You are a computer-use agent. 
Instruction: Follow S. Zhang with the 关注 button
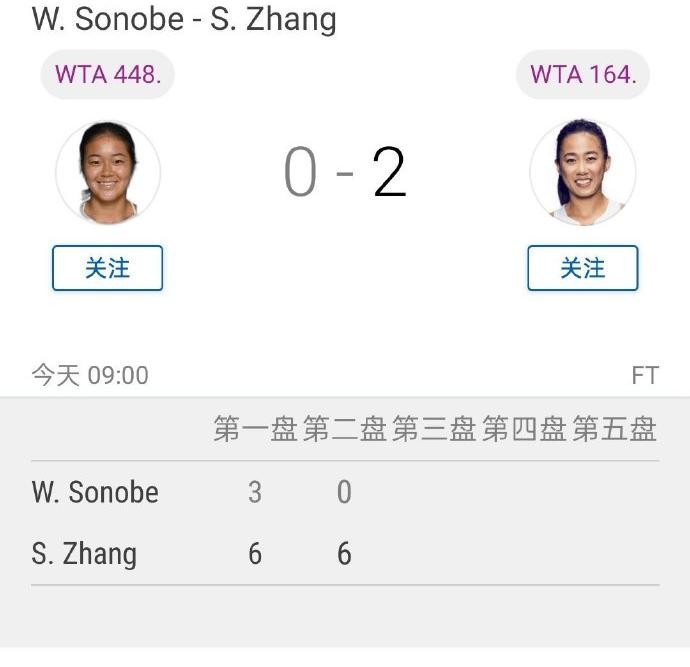[x=582, y=268]
